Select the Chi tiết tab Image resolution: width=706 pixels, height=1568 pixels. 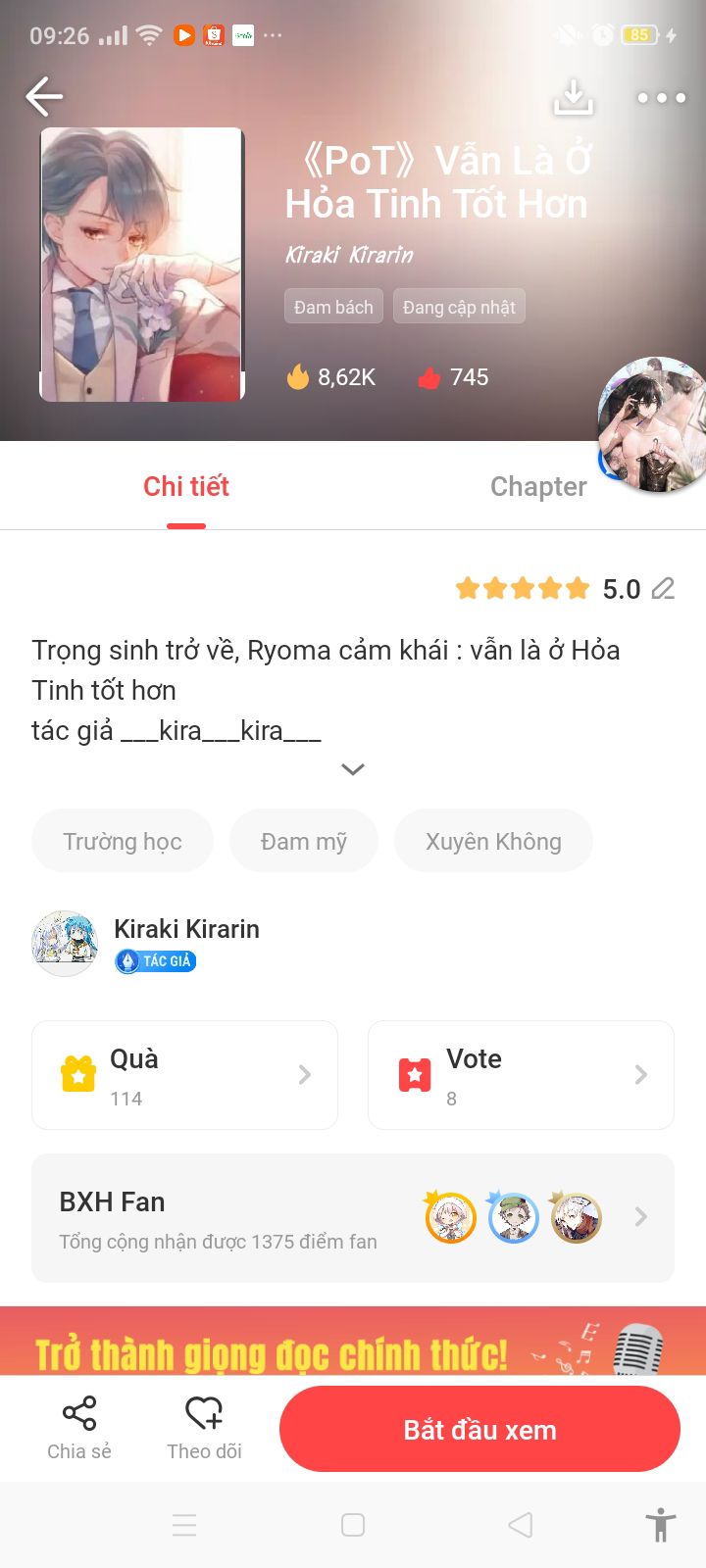click(x=186, y=487)
